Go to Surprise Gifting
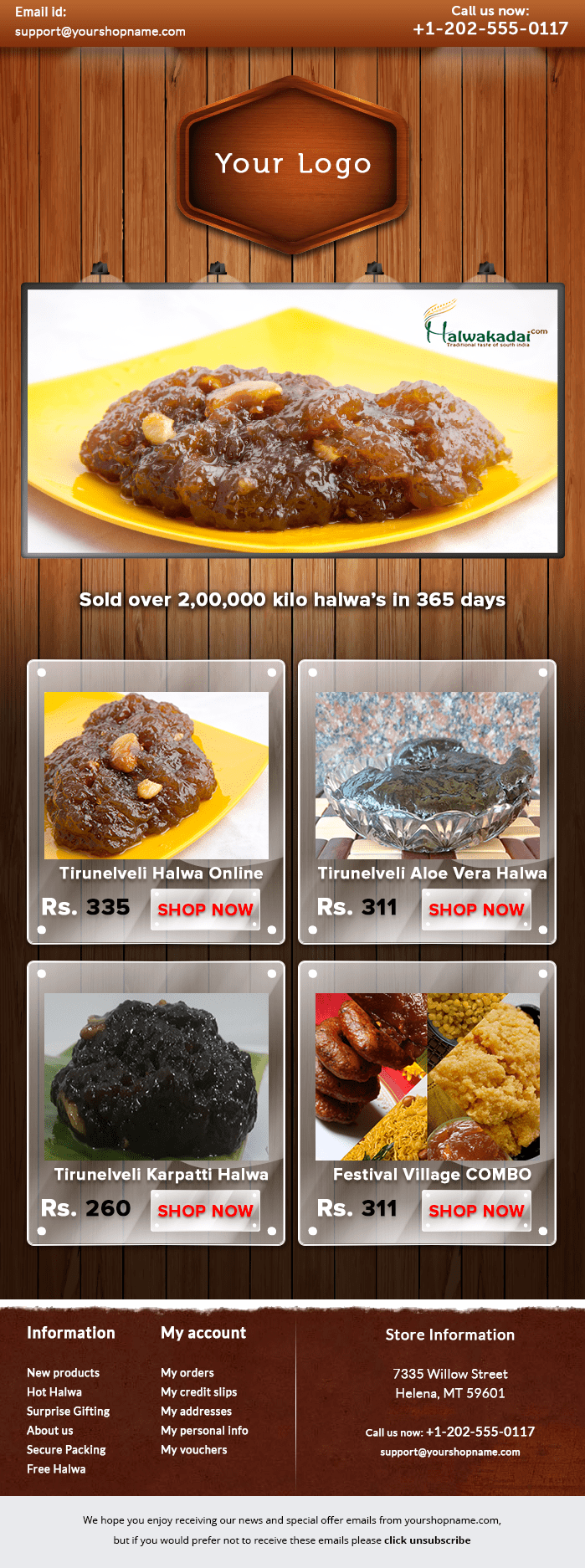This screenshot has width=585, height=1568. [x=68, y=1411]
